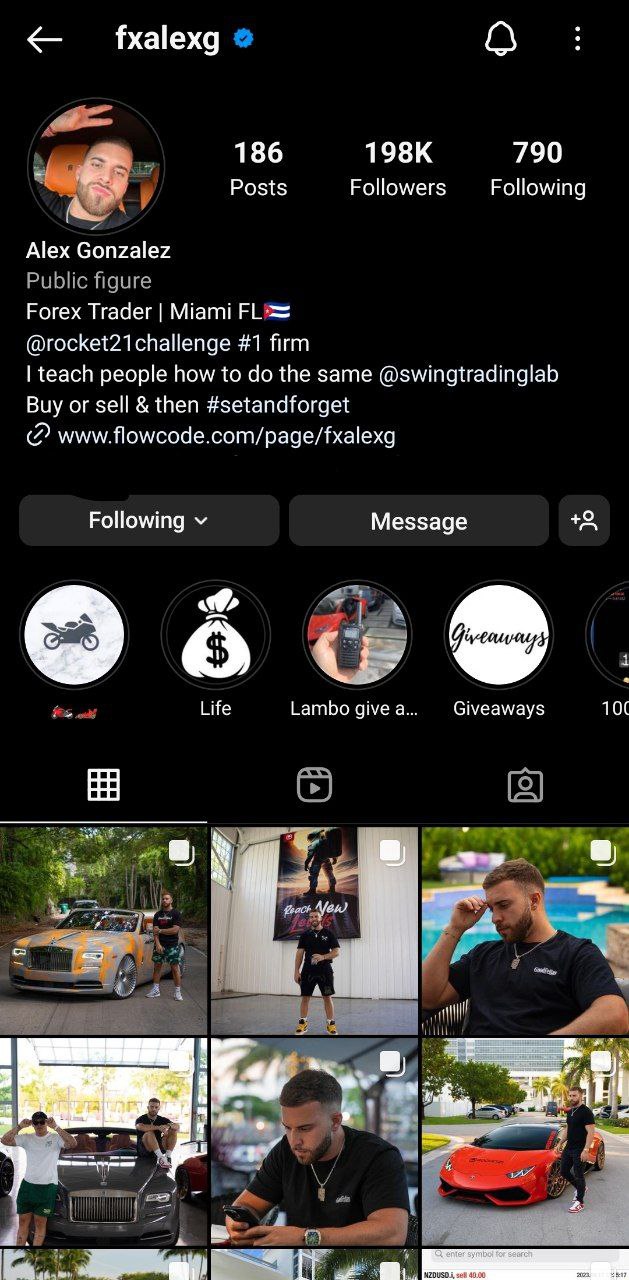The image size is (629, 1280).
Task: Open the 790 Following list
Action: (x=537, y=168)
